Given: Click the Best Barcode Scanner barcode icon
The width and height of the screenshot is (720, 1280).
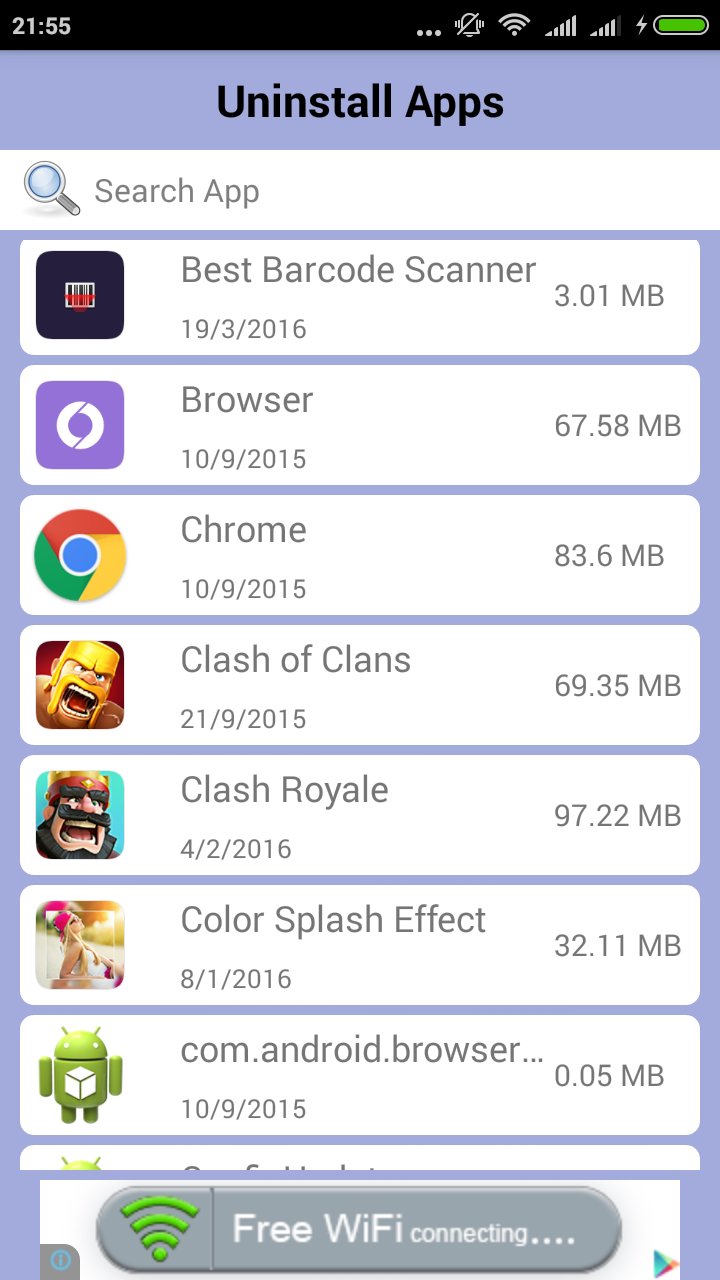Looking at the screenshot, I should point(79,295).
